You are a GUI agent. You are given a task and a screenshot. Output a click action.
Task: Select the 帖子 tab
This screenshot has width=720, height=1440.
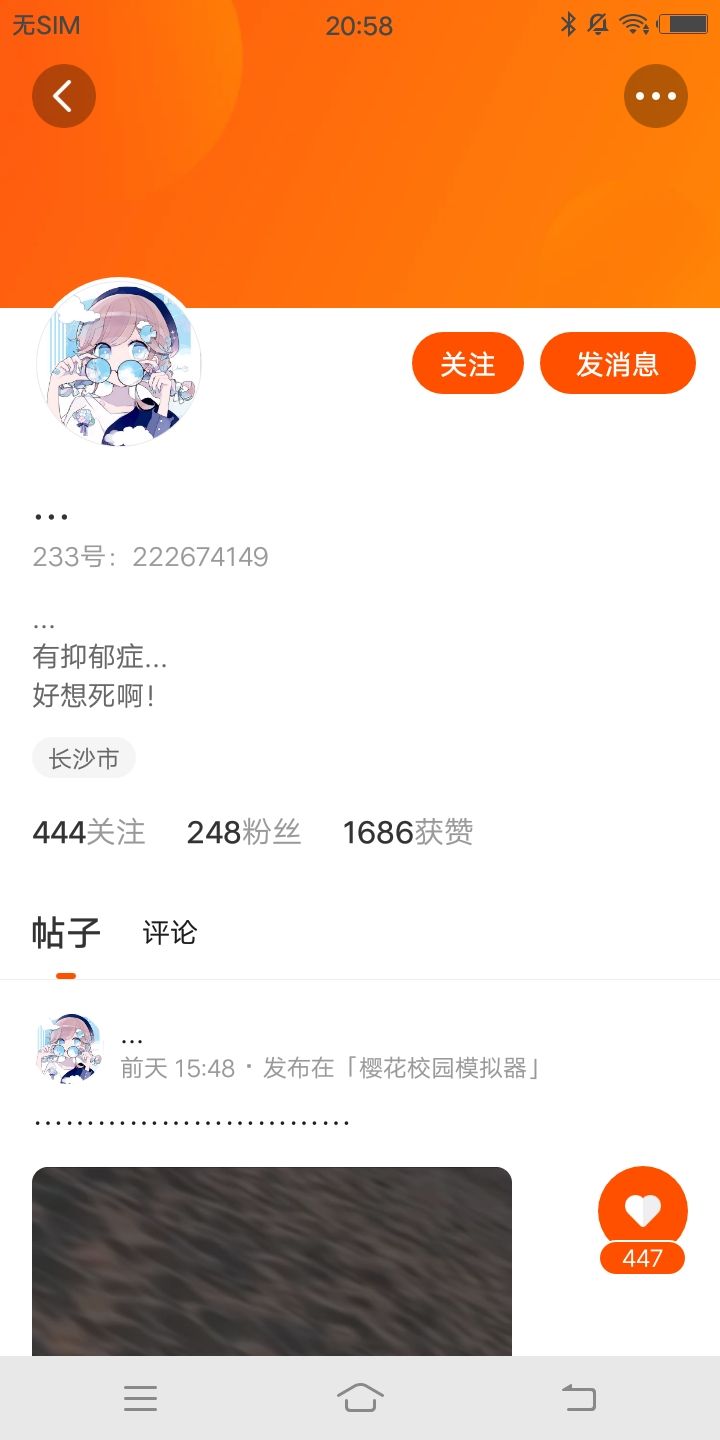pyautogui.click(x=66, y=933)
